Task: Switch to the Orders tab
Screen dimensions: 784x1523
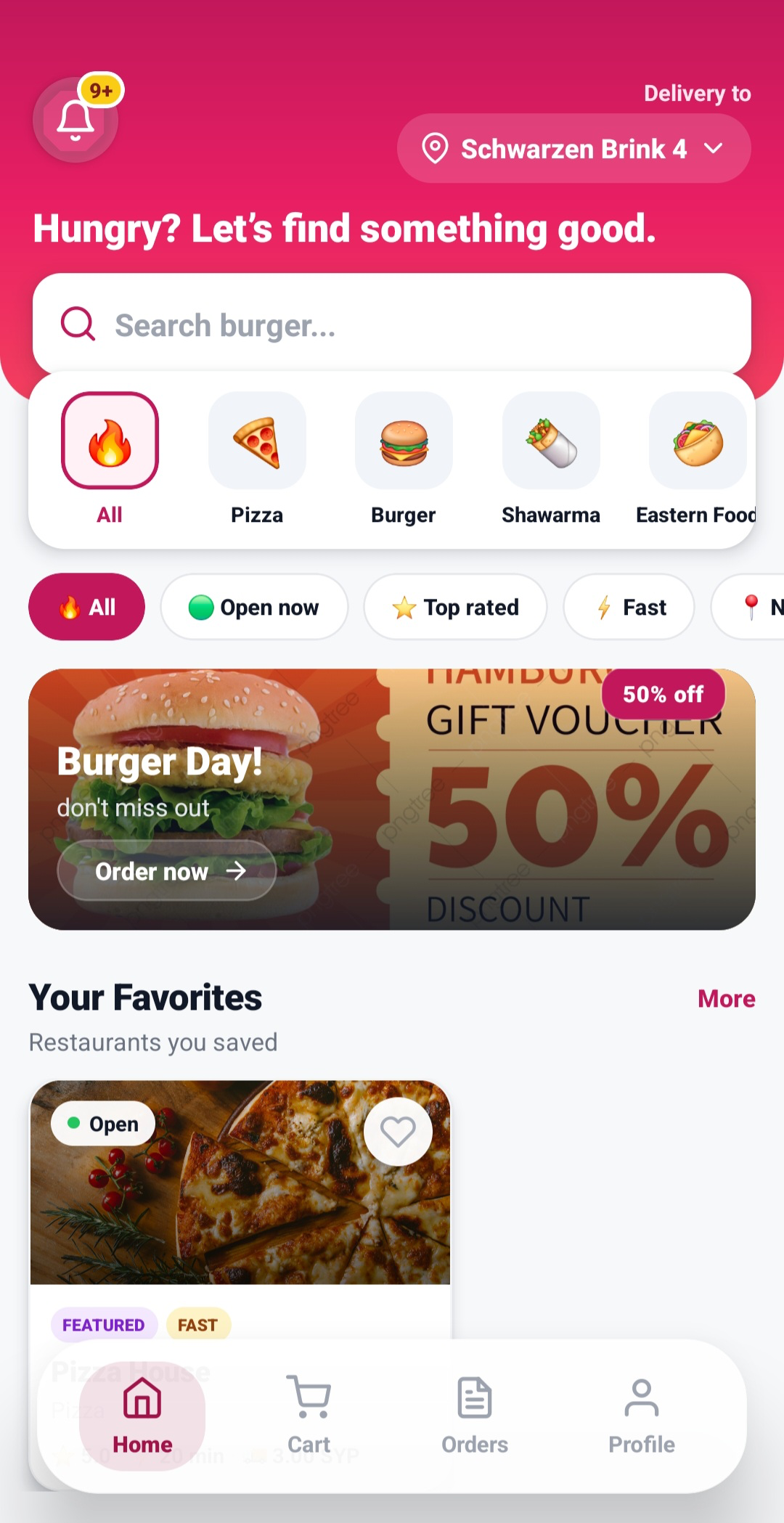Action: (475, 1416)
